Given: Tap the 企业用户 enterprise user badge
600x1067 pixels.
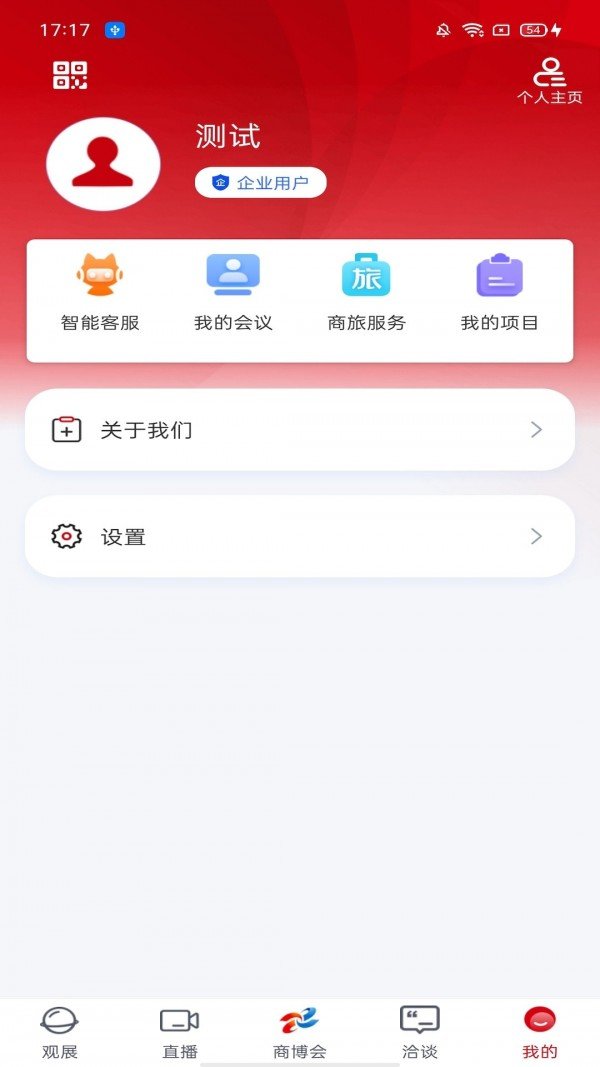Looking at the screenshot, I should point(261,183).
